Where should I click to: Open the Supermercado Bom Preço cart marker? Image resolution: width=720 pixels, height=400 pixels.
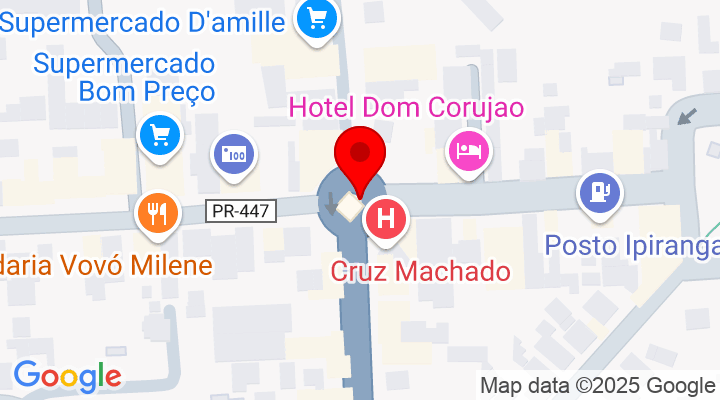[x=159, y=133]
